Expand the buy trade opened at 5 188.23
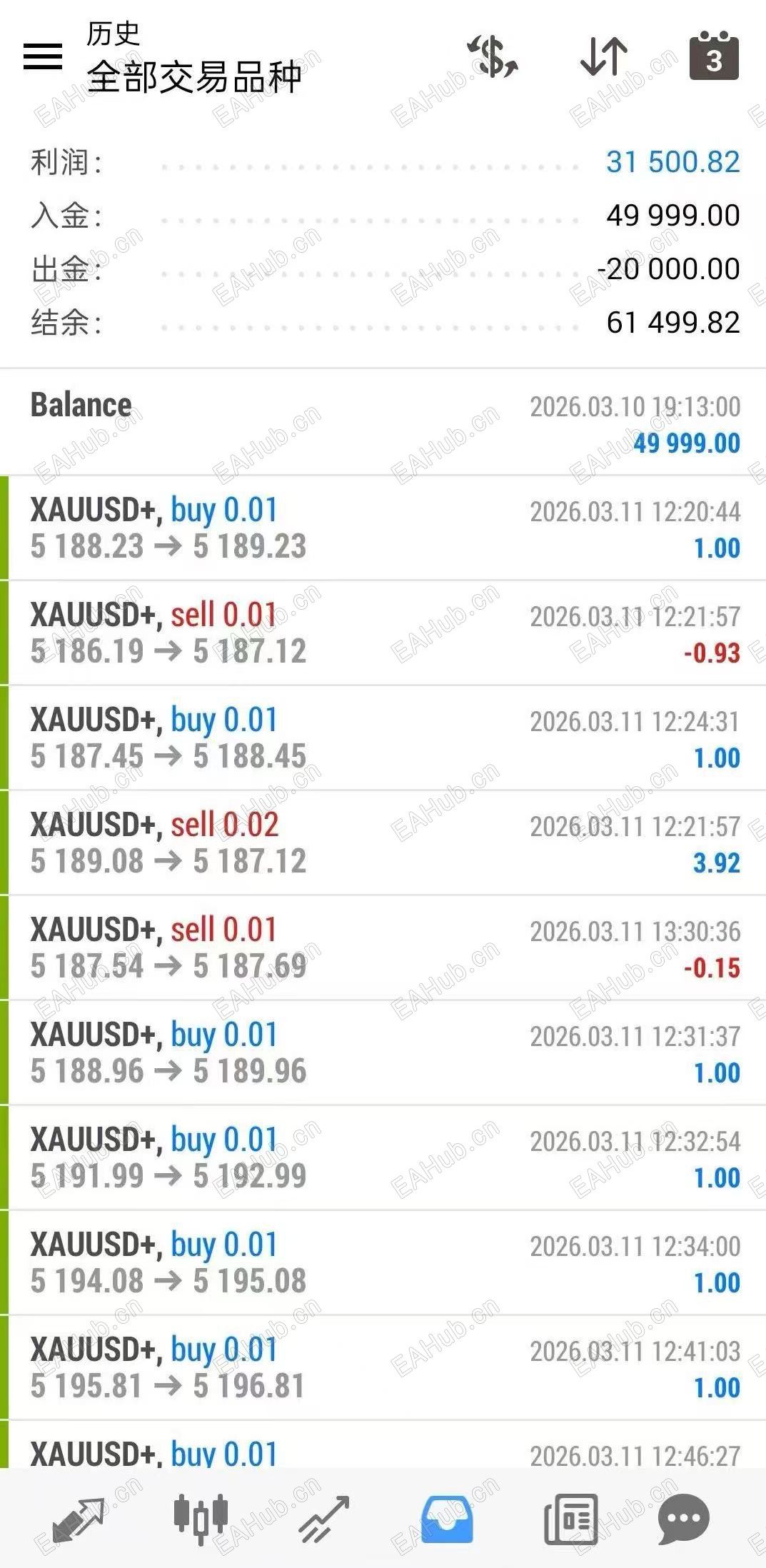 [x=383, y=528]
